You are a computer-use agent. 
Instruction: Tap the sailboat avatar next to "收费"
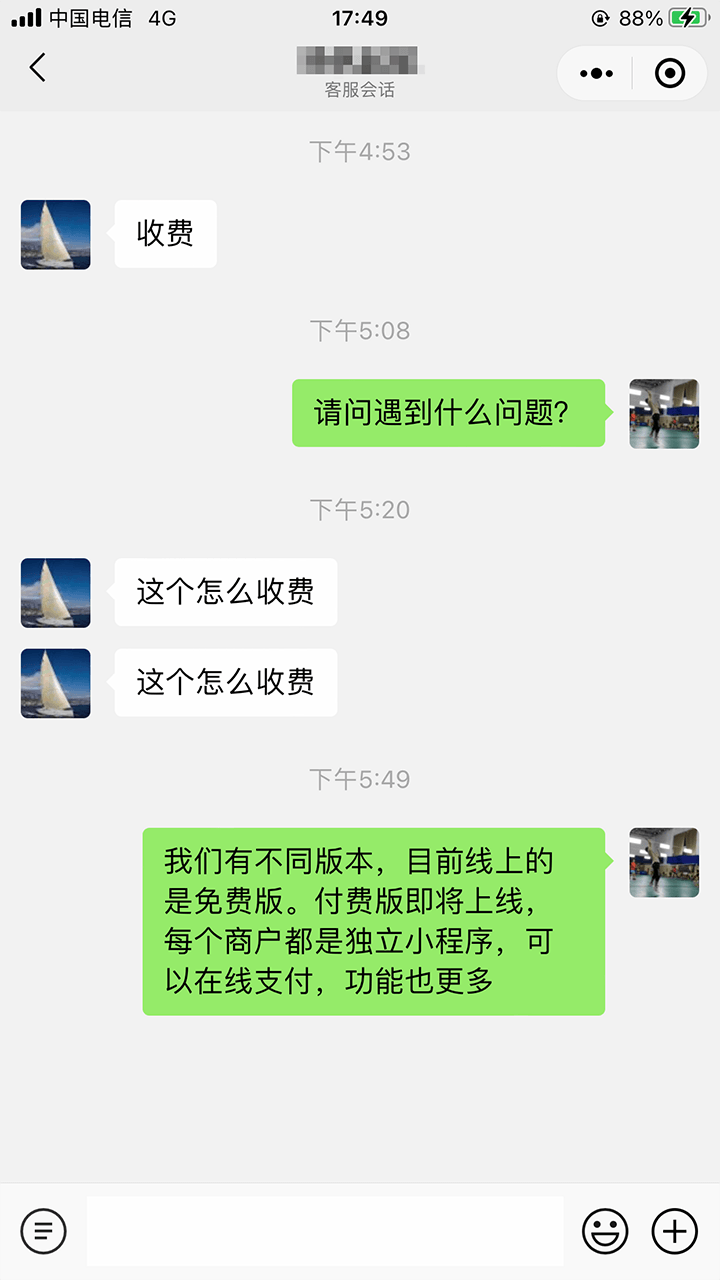click(x=56, y=234)
